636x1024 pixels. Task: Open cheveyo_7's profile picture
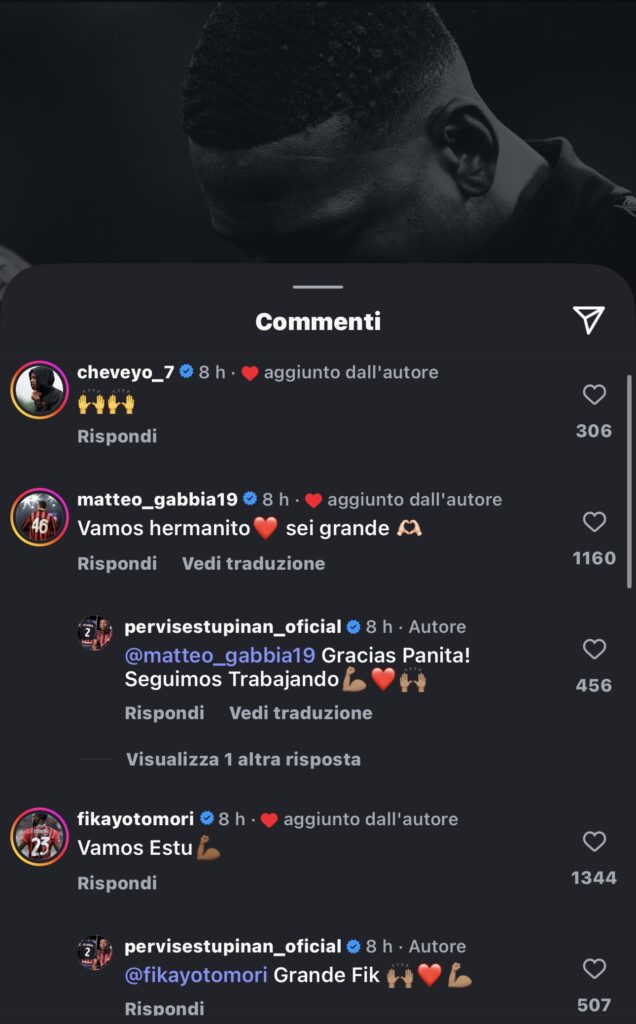[39, 390]
